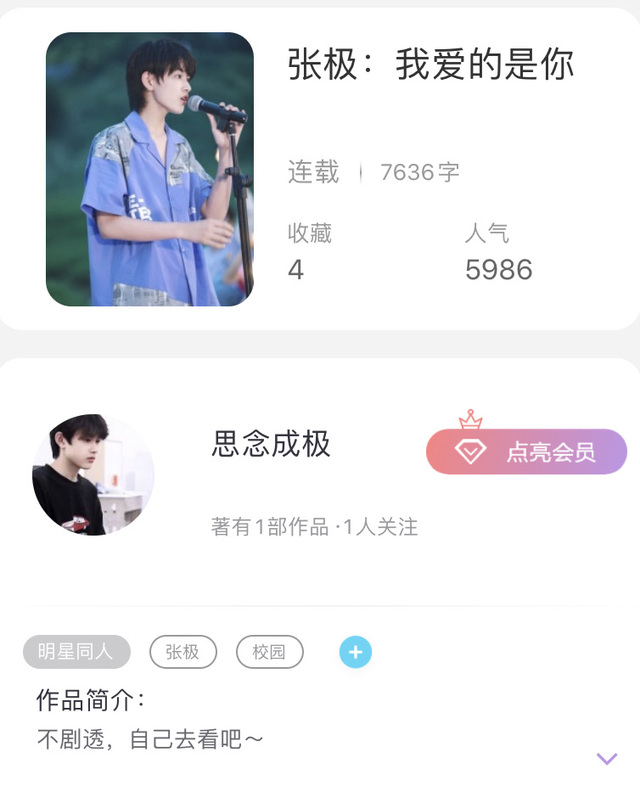Viewport: 640px width, 797px height.
Task: Select the 明星同人 tag
Action: [x=76, y=652]
